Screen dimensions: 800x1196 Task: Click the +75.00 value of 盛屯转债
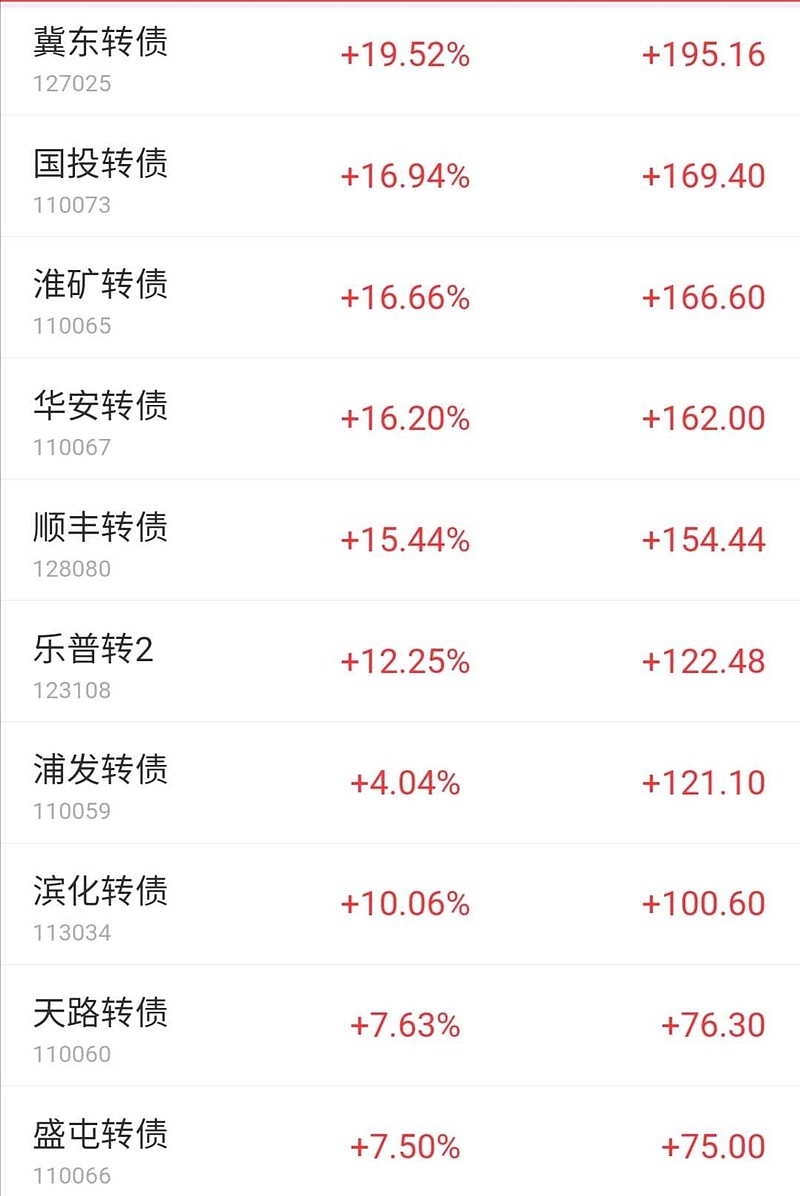point(710,1147)
